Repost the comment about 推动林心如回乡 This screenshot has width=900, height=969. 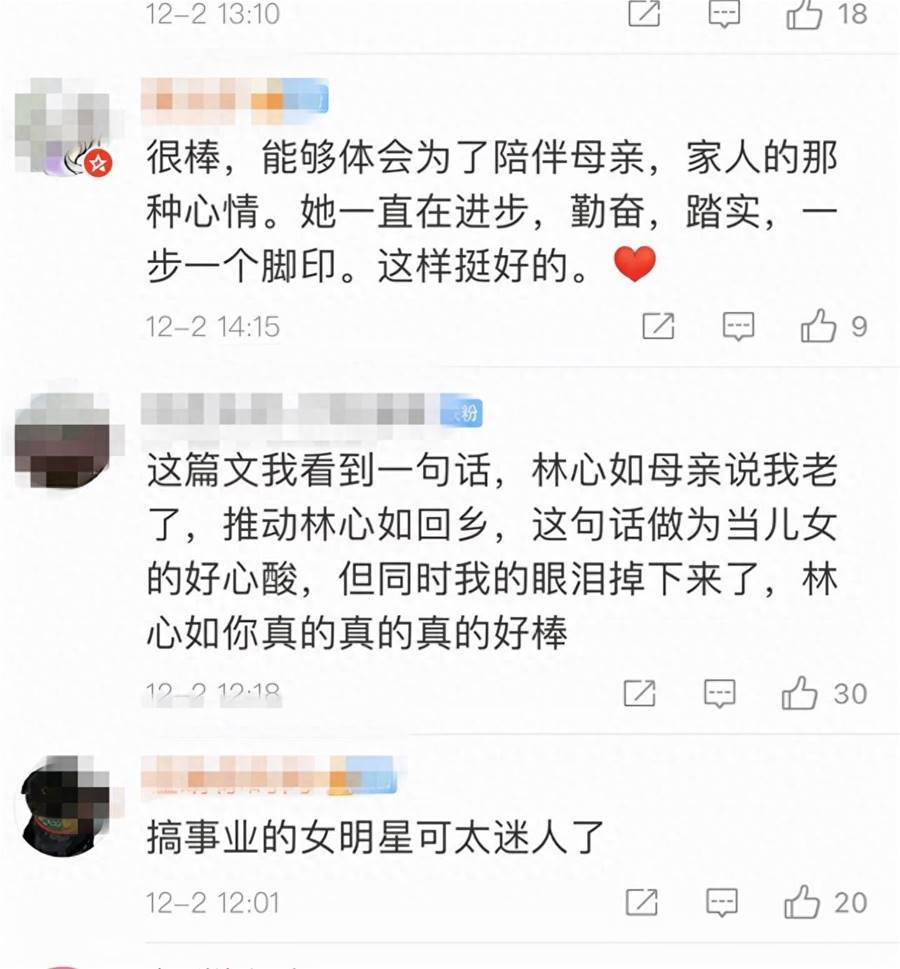[x=640, y=693]
